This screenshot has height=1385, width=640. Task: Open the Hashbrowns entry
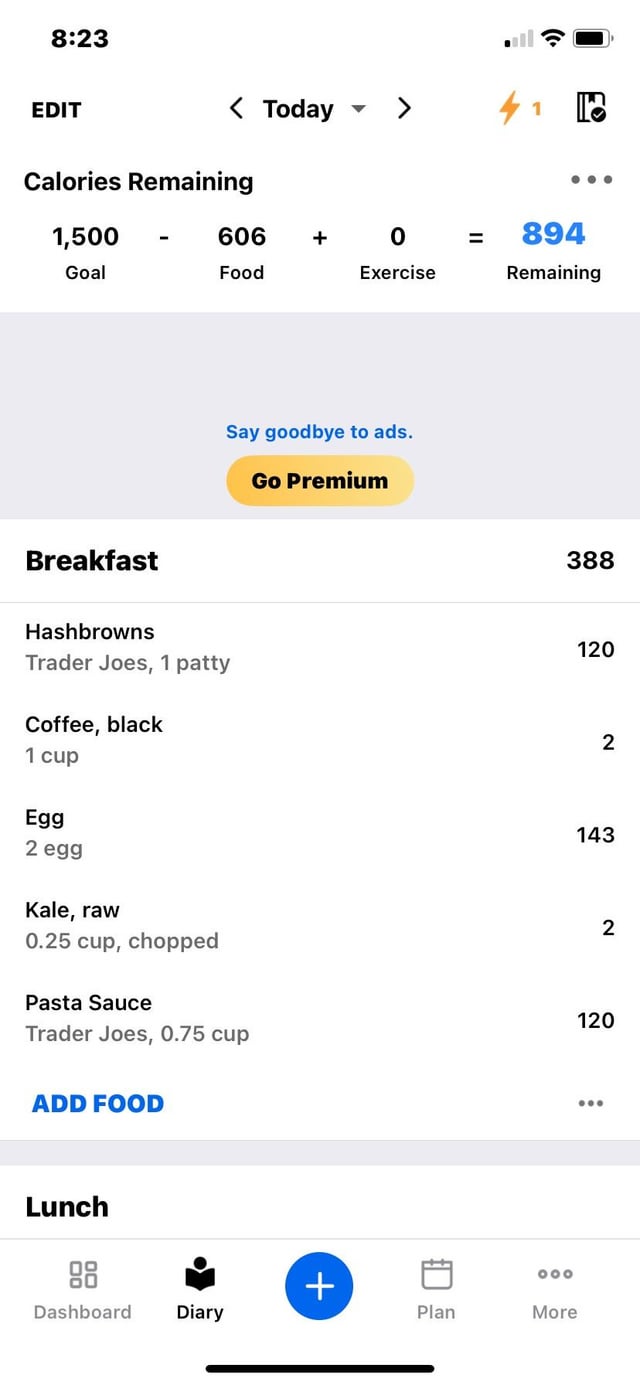tap(320, 648)
